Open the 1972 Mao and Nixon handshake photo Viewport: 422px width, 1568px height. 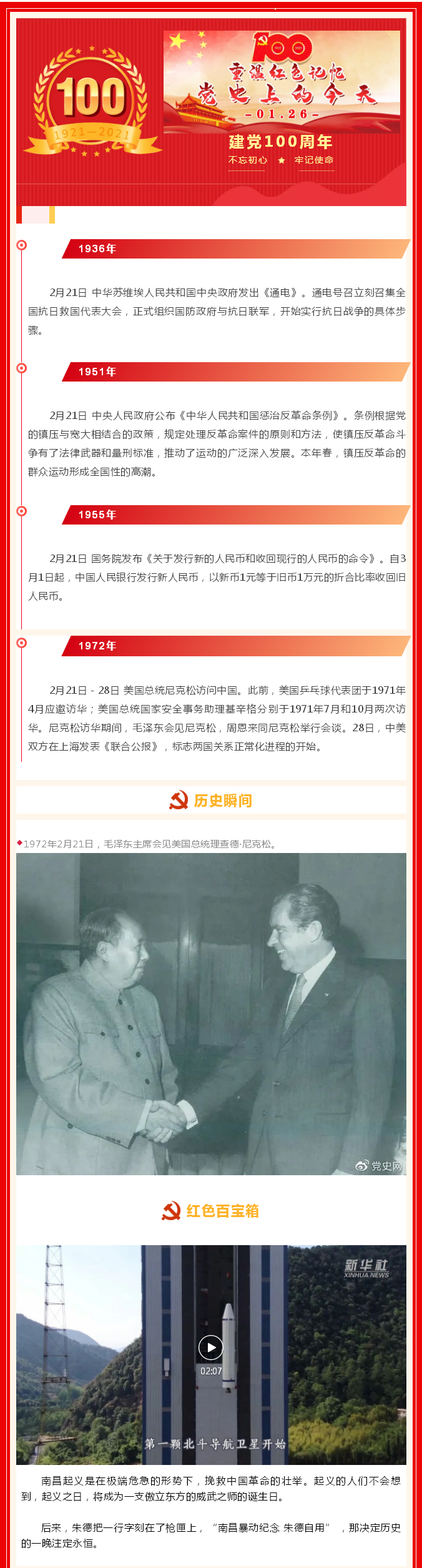(211, 1014)
